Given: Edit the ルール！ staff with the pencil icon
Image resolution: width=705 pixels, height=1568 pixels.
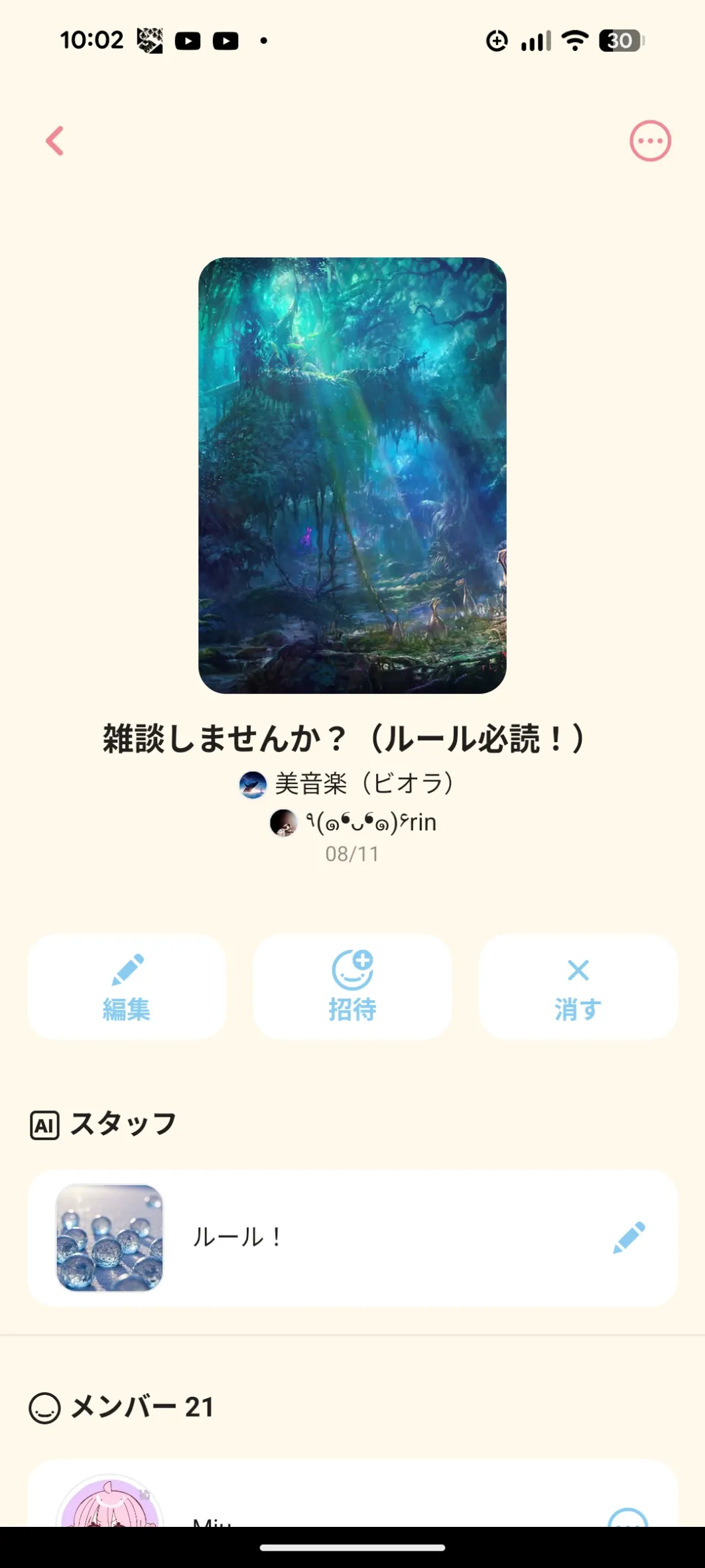Looking at the screenshot, I should pyautogui.click(x=629, y=1238).
